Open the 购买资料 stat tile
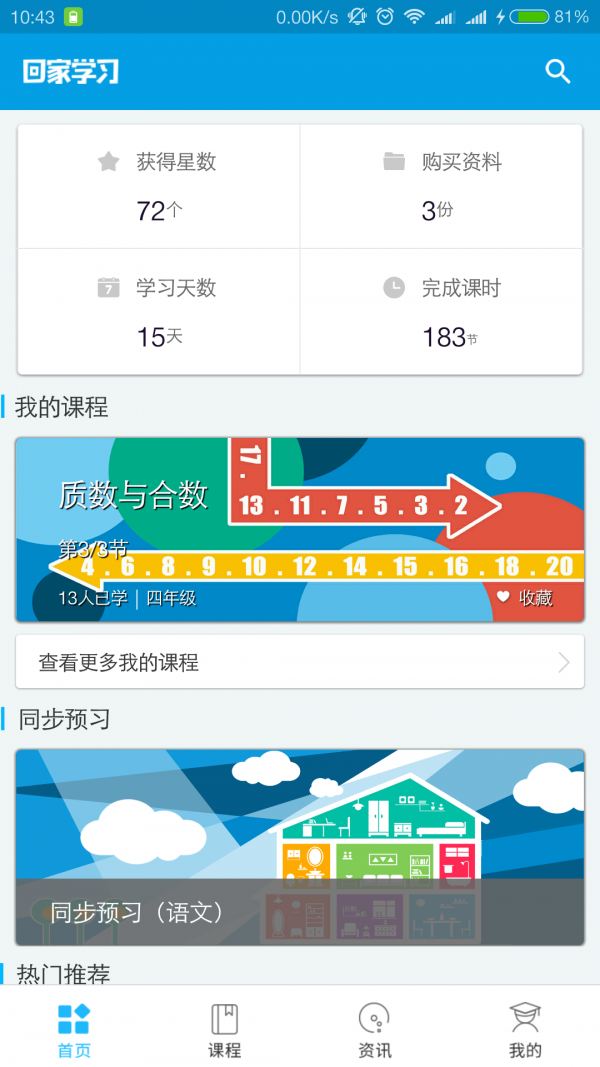Screen dimensions: 600x1067 [441, 186]
